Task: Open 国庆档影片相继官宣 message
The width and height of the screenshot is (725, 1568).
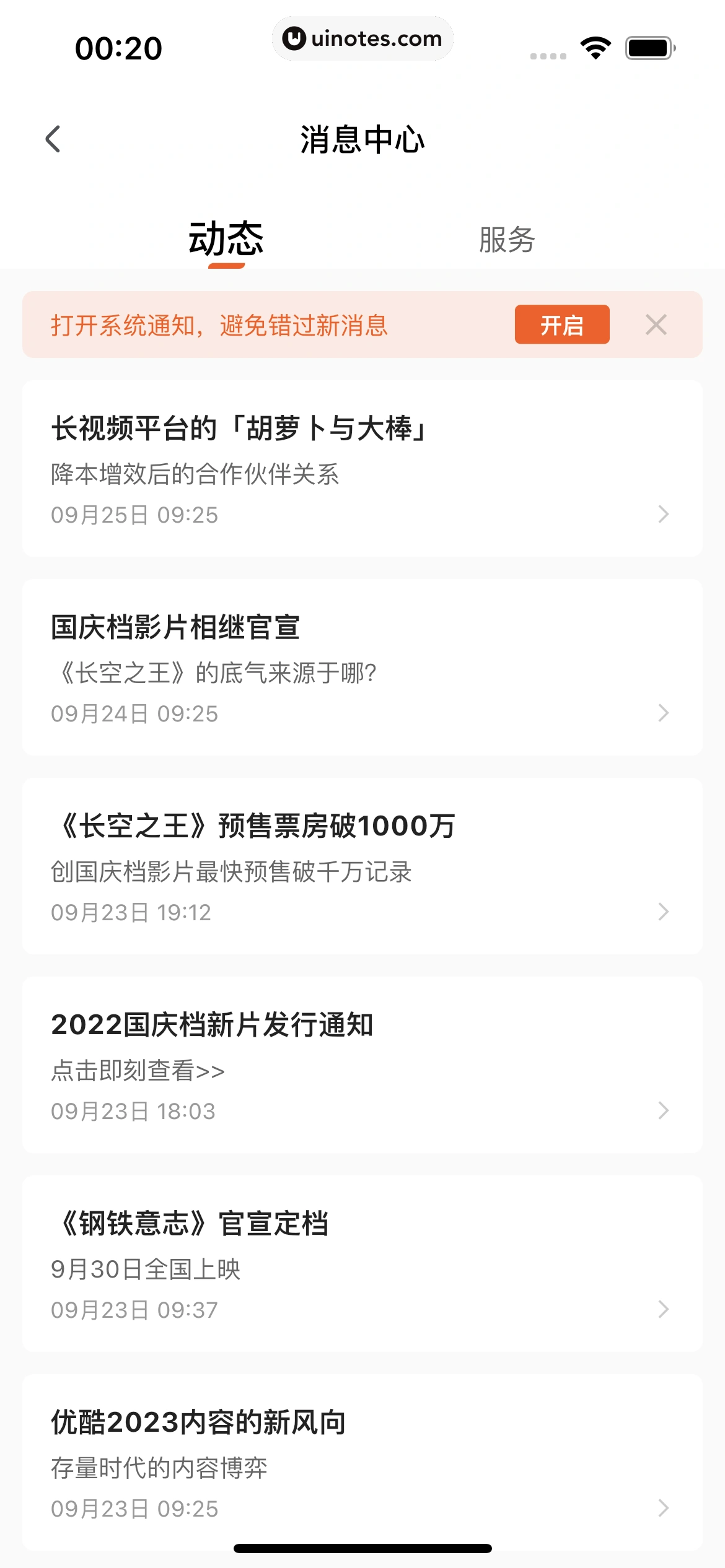Action: point(362,668)
